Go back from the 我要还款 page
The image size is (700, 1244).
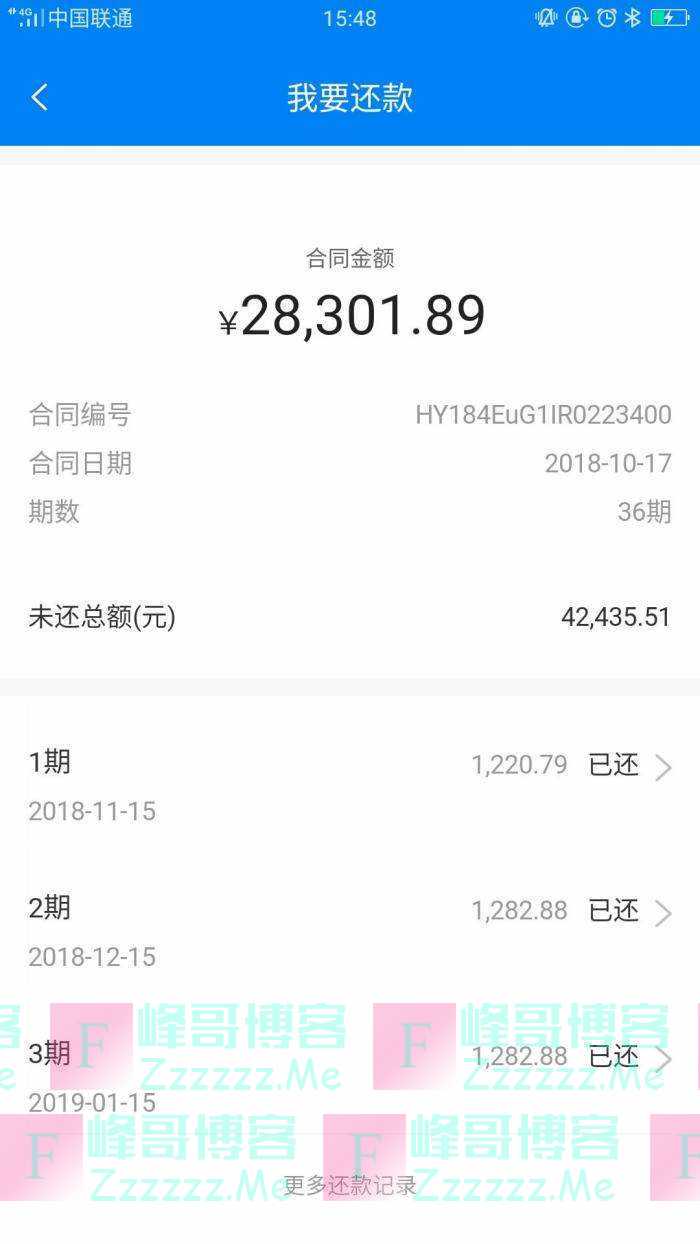[40, 97]
